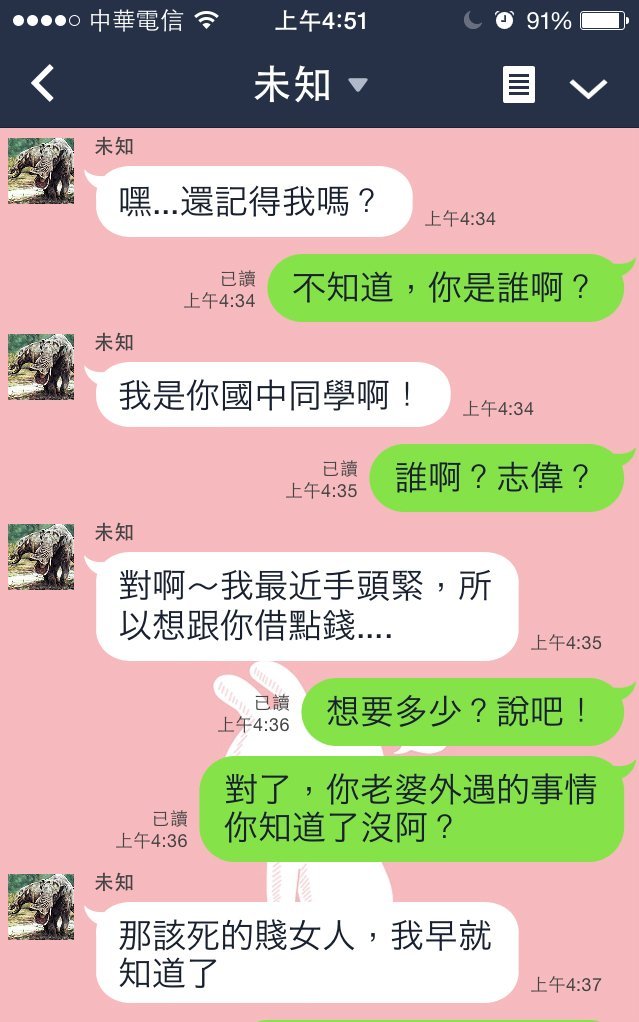Viewport: 639px width, 1022px height.
Task: Open the notes icon in the header
Action: [x=518, y=86]
